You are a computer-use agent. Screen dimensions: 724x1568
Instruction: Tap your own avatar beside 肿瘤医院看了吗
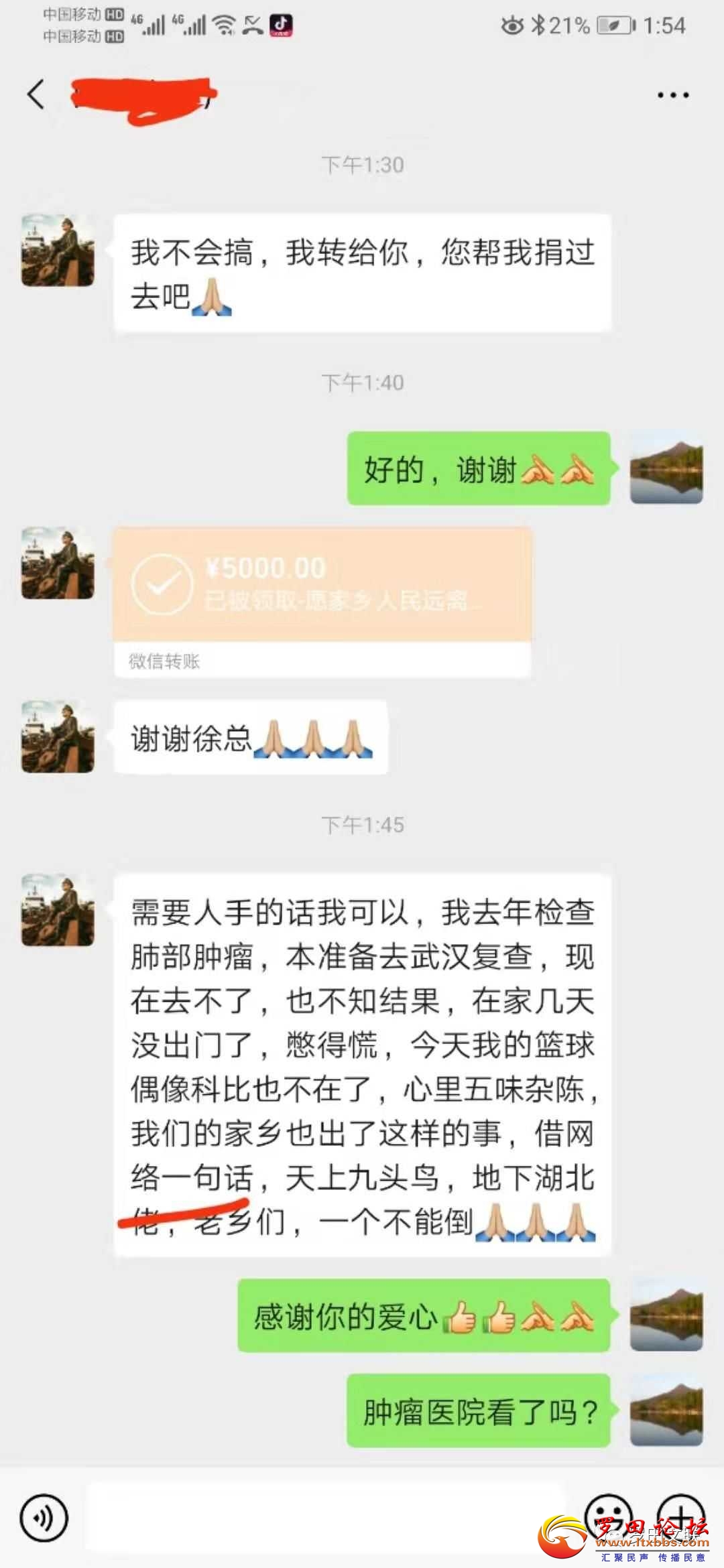pos(666,1411)
